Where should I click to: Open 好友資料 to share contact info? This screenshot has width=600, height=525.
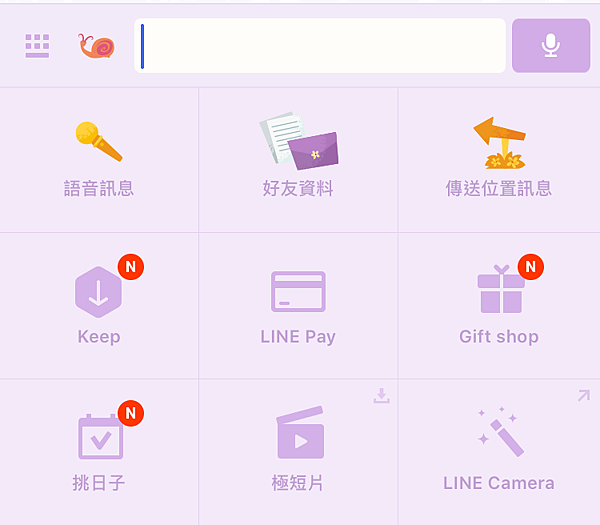tap(298, 160)
